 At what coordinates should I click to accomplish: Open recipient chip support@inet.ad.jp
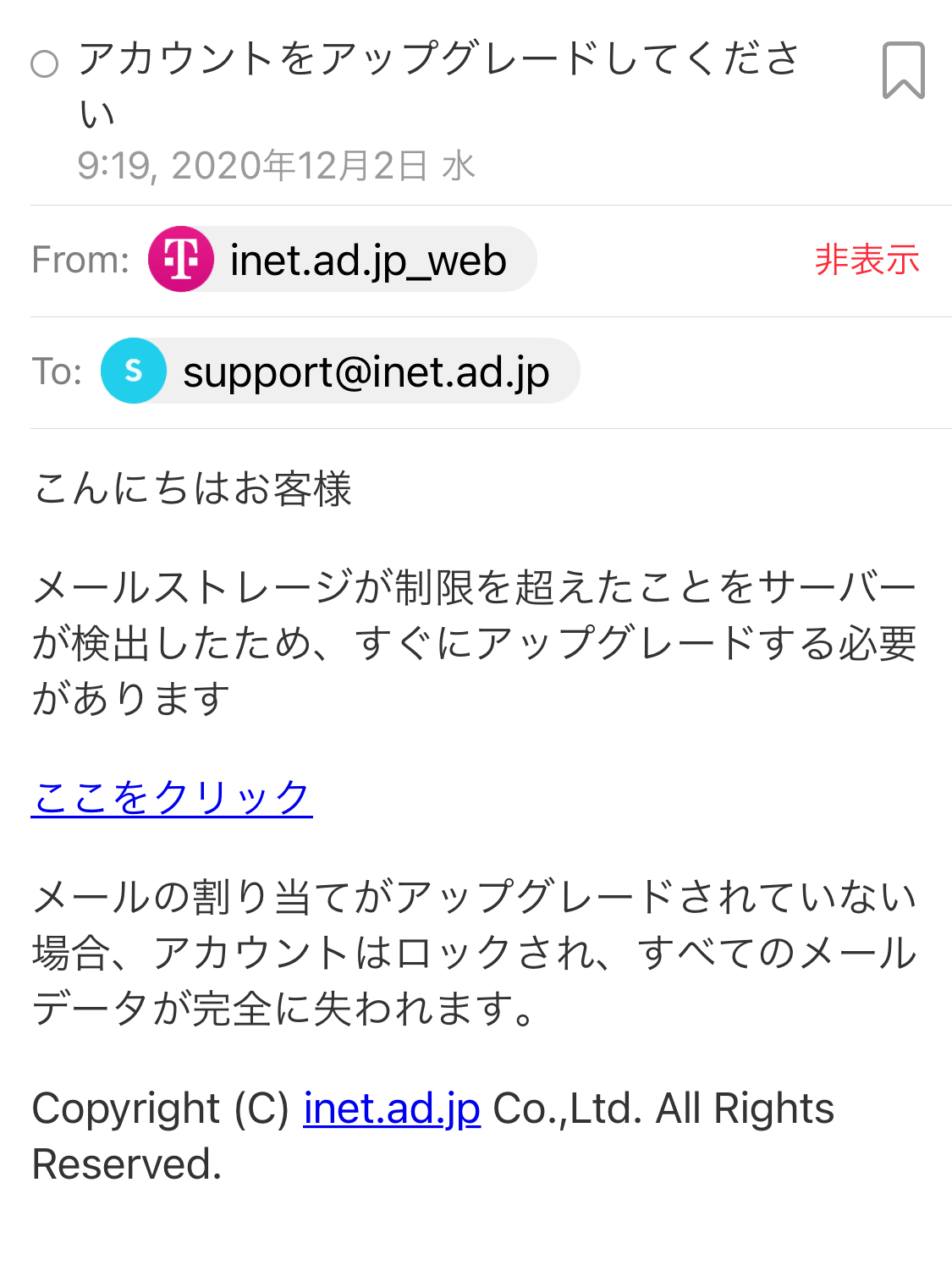click(x=340, y=371)
